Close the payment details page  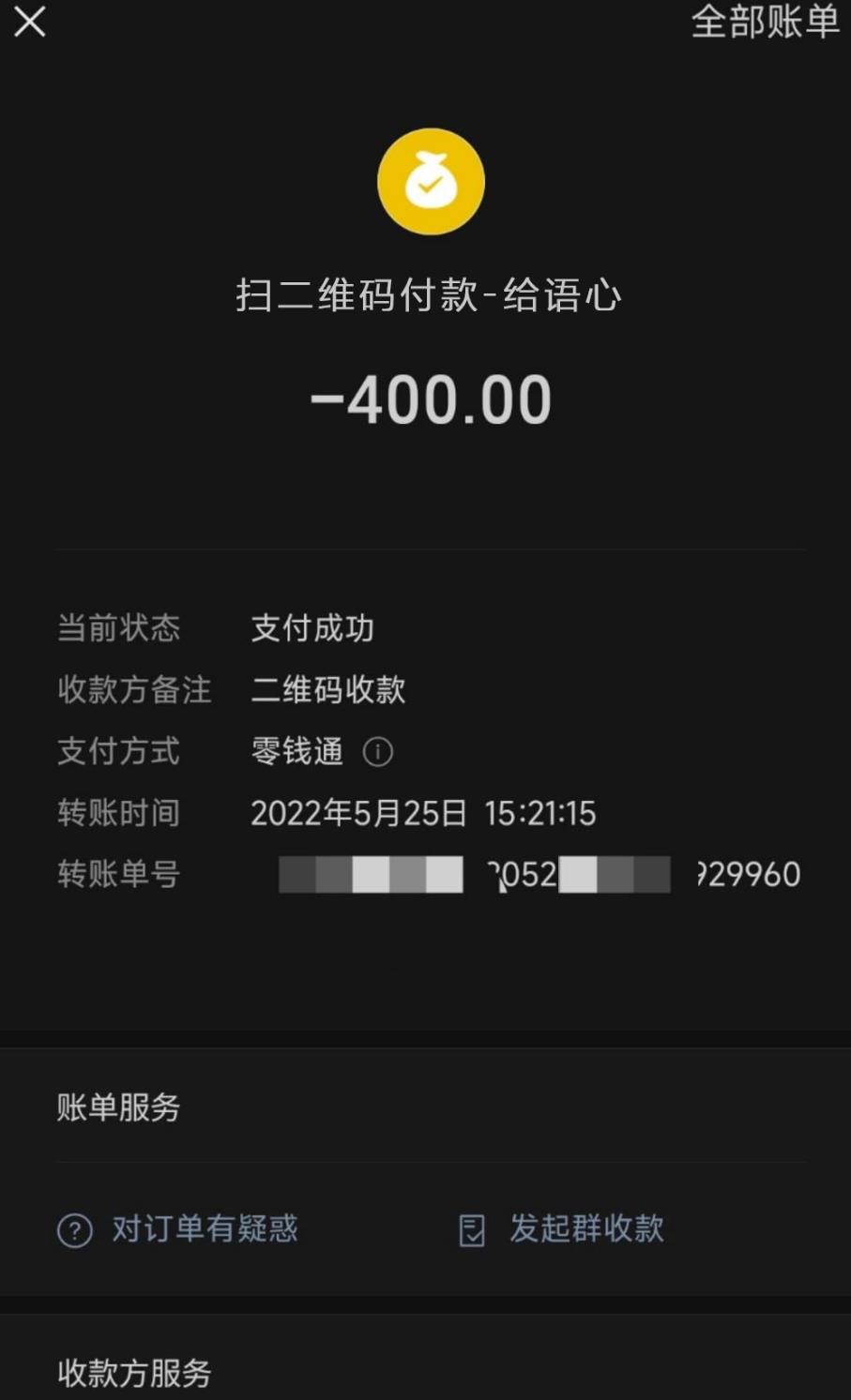coord(30,23)
